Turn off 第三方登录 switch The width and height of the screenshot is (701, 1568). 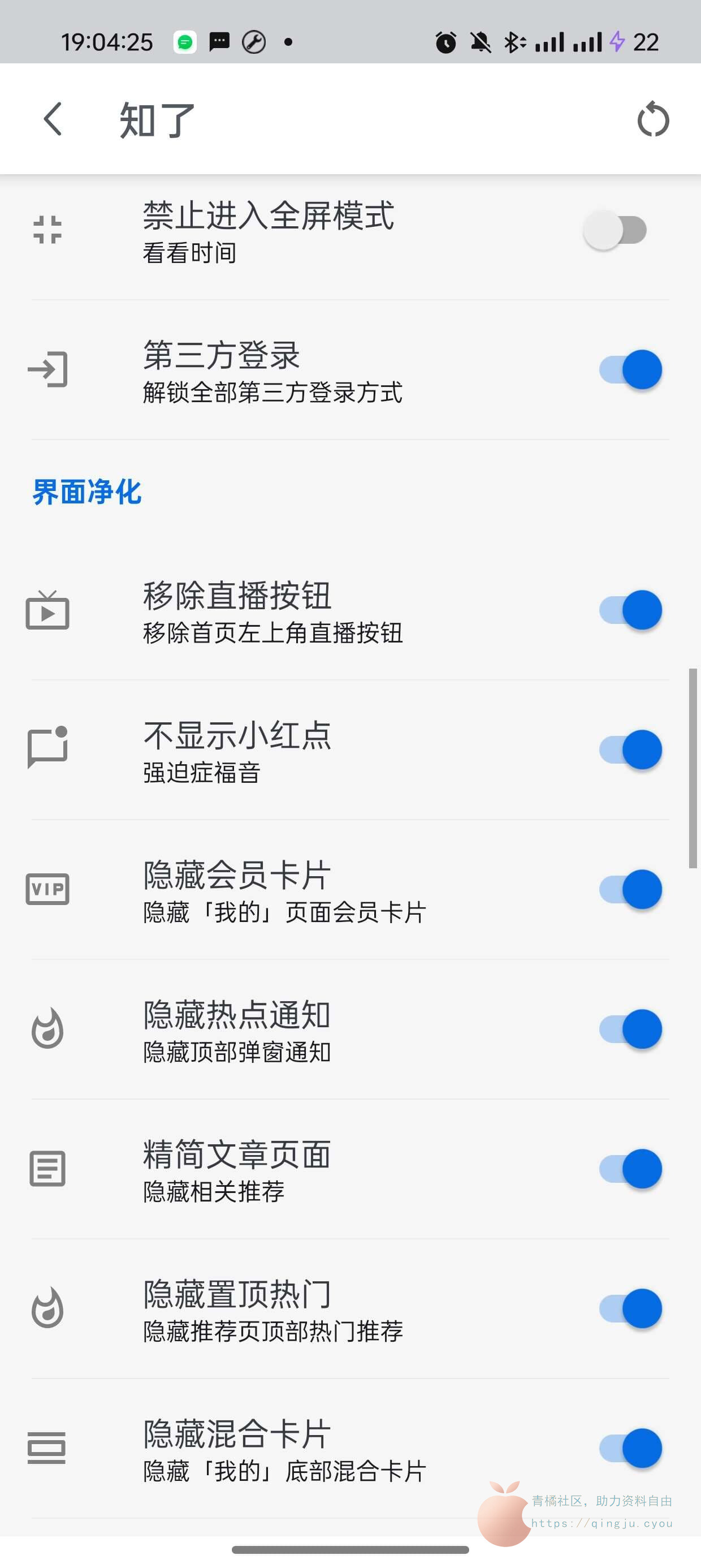[x=630, y=369]
